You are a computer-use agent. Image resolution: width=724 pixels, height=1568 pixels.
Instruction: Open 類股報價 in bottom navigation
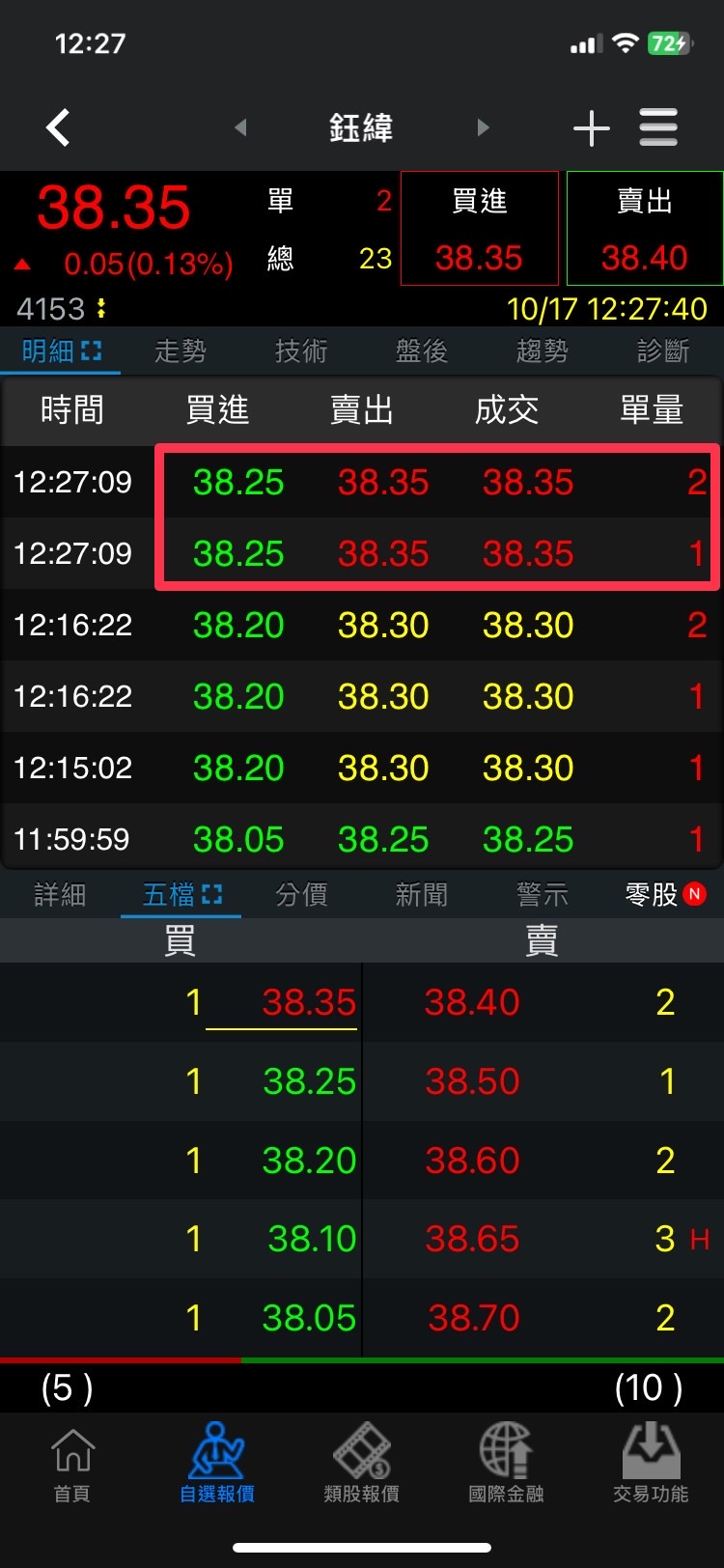point(362,1464)
